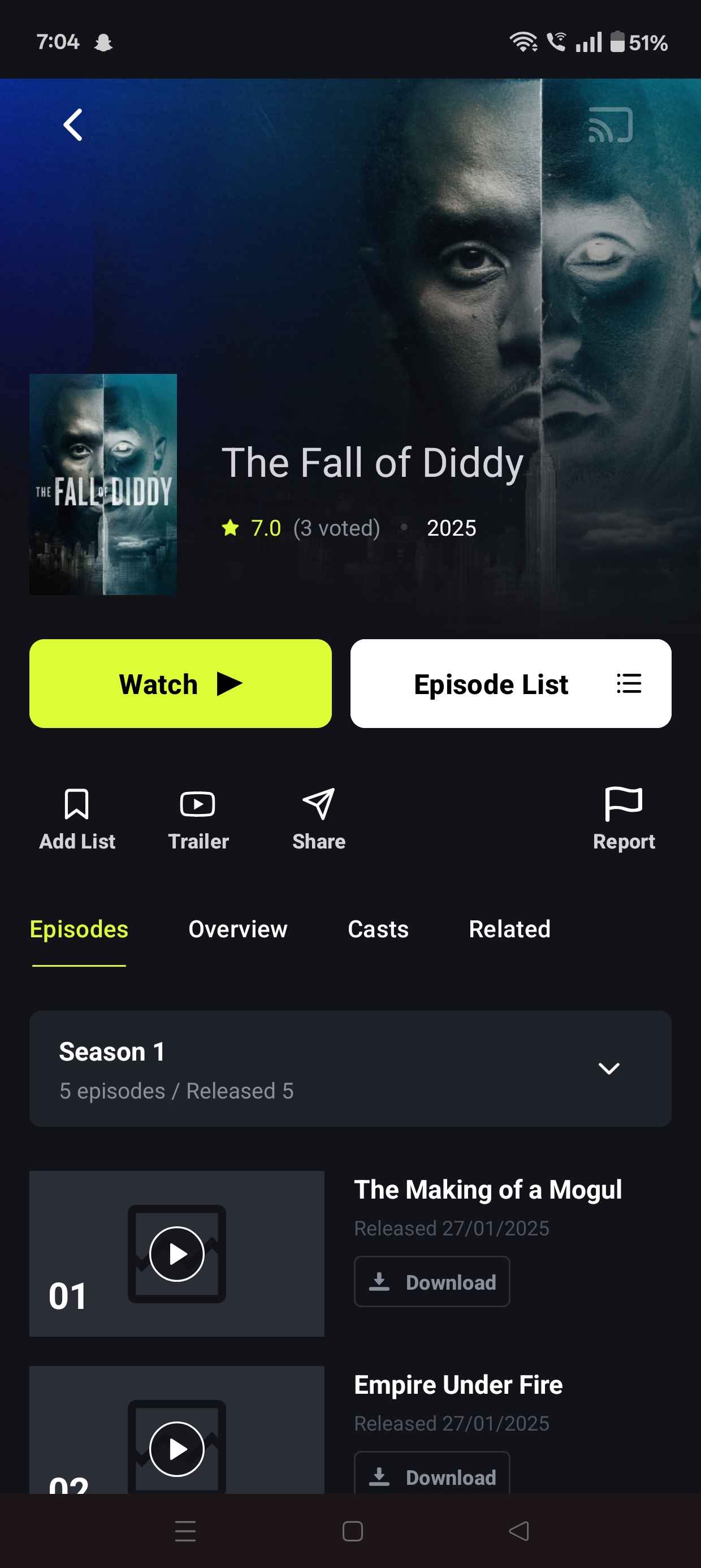This screenshot has height=1568, width=701.
Task: Open the Episode List
Action: click(x=510, y=683)
